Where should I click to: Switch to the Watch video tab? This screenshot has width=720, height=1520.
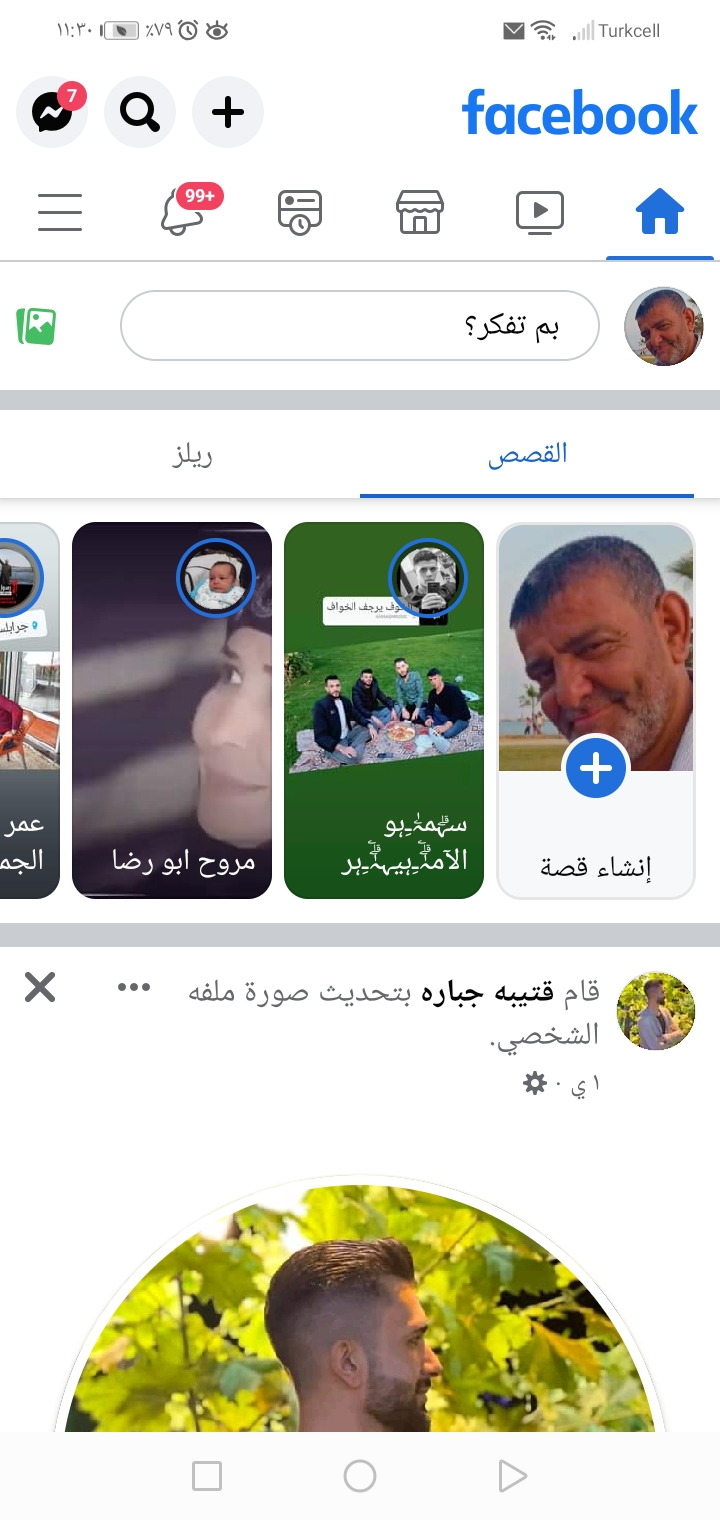coord(540,212)
